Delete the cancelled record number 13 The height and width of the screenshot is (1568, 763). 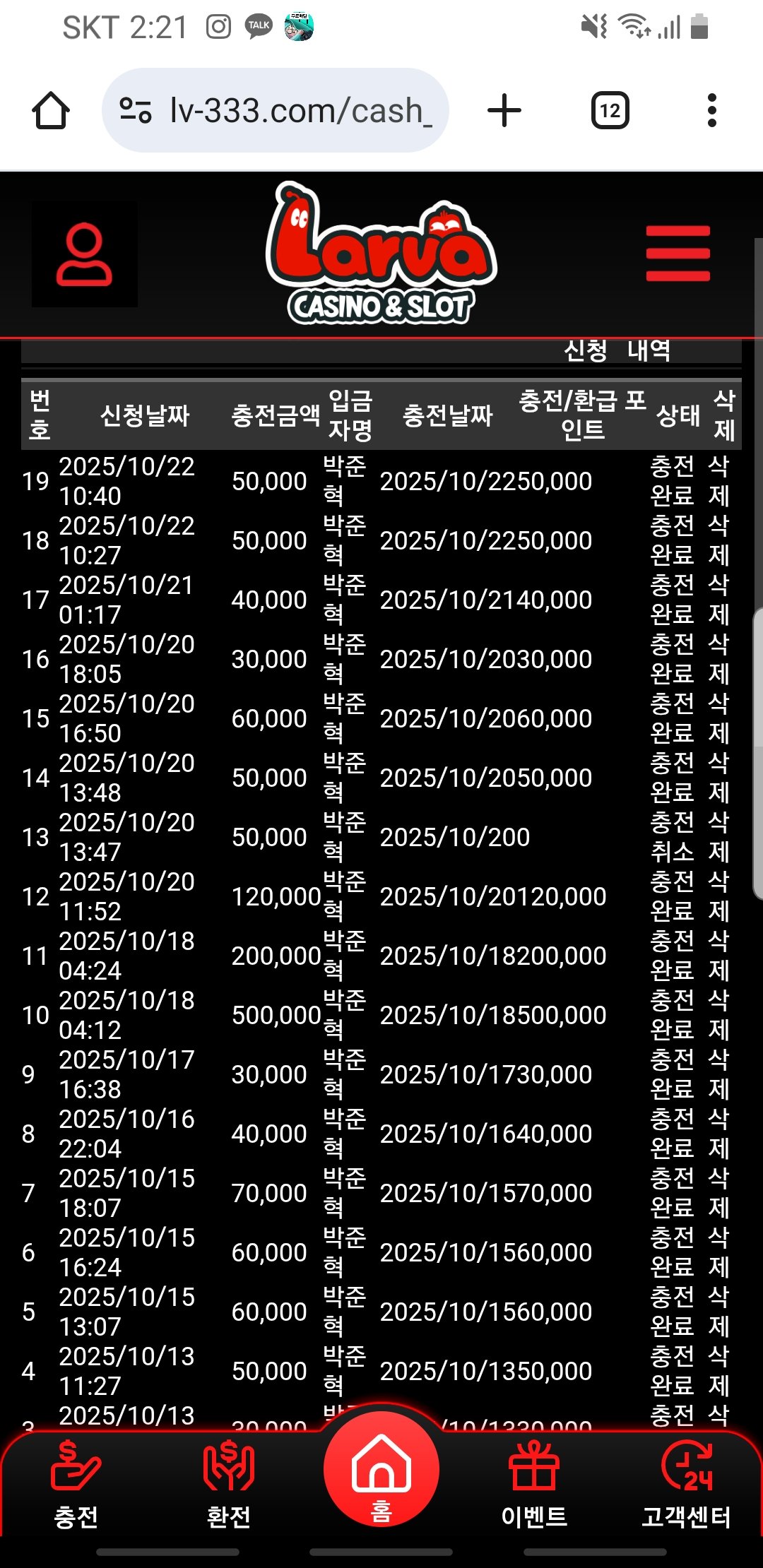coord(718,837)
